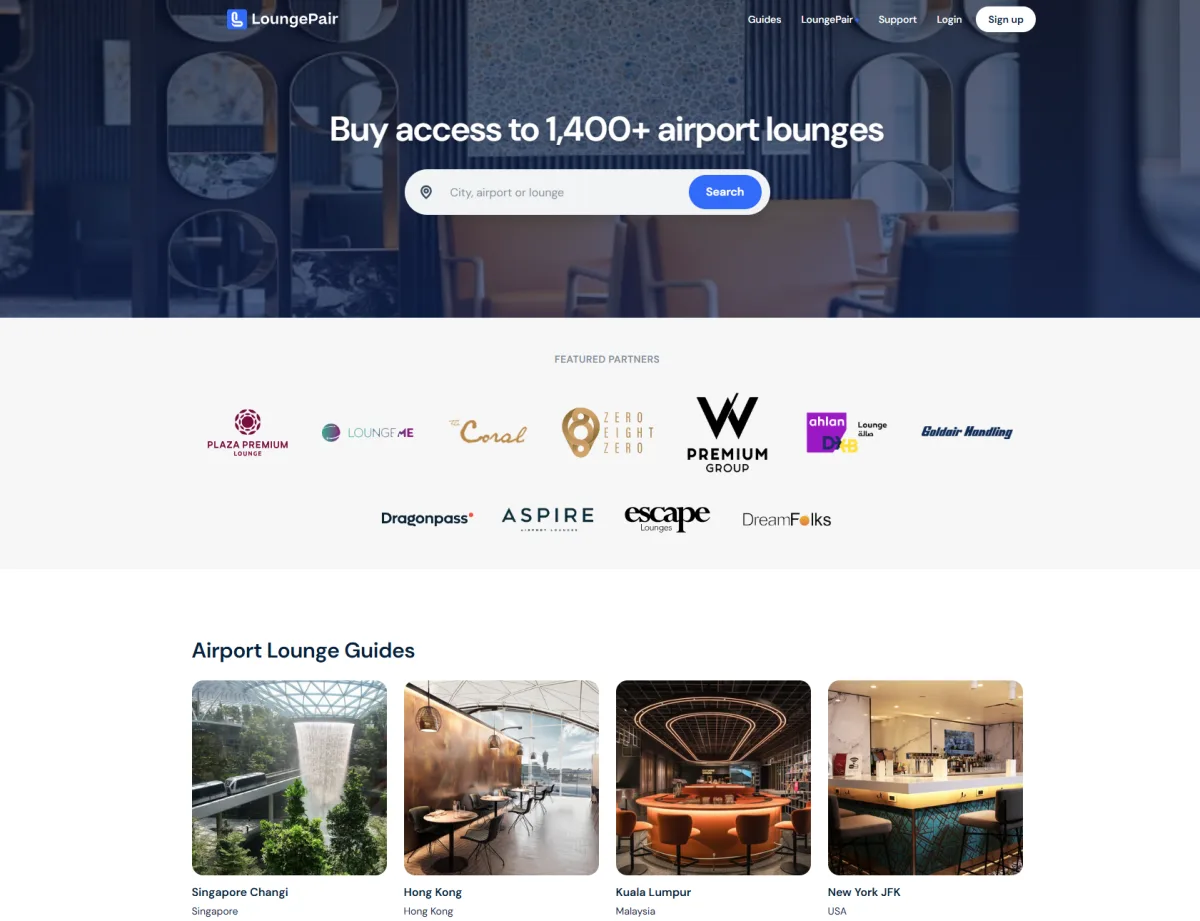Viewport: 1200px width, 921px height.
Task: Tap the Sign up button
Action: coord(1005,19)
